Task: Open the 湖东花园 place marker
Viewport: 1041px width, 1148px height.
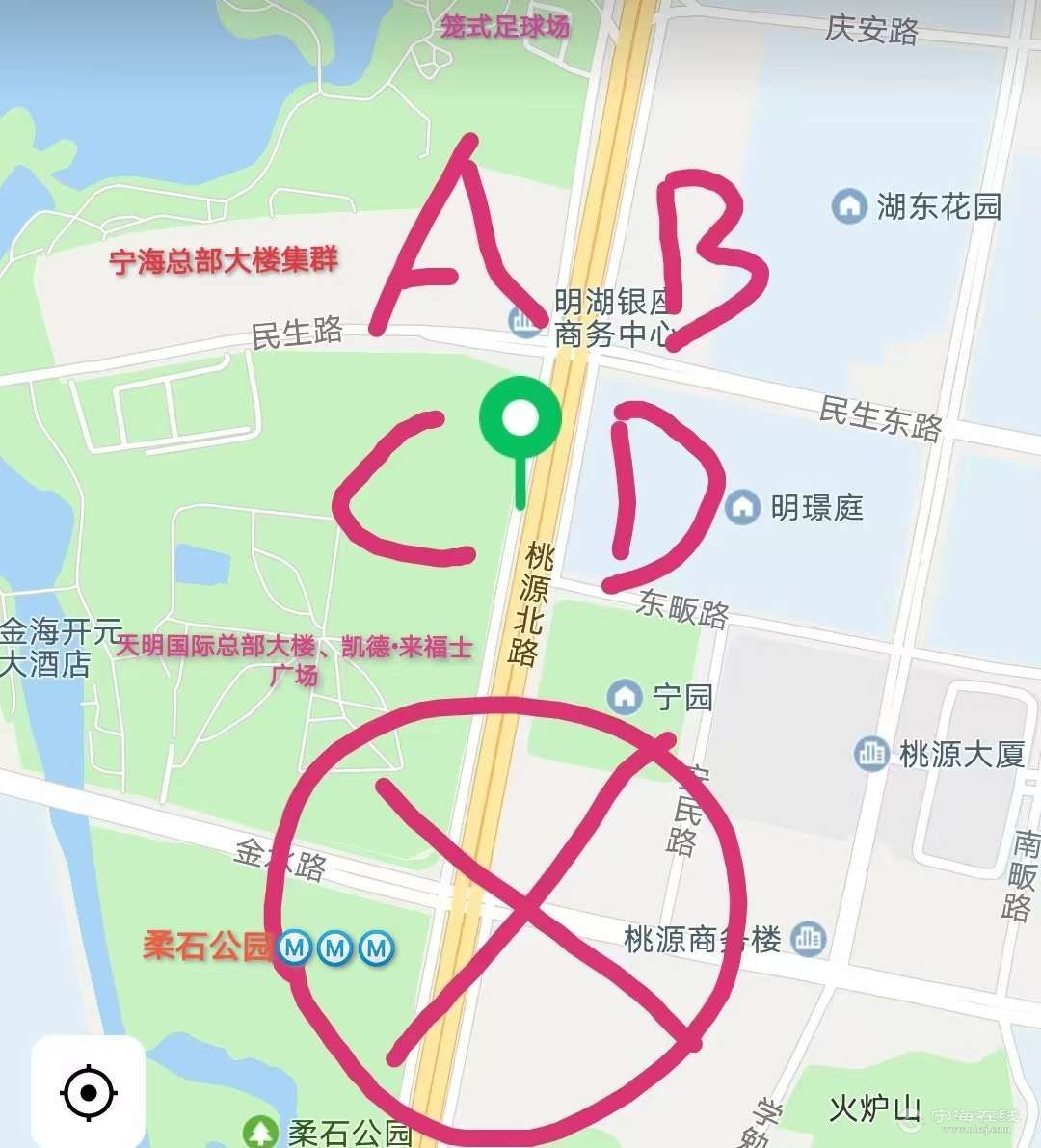Action: [x=849, y=206]
